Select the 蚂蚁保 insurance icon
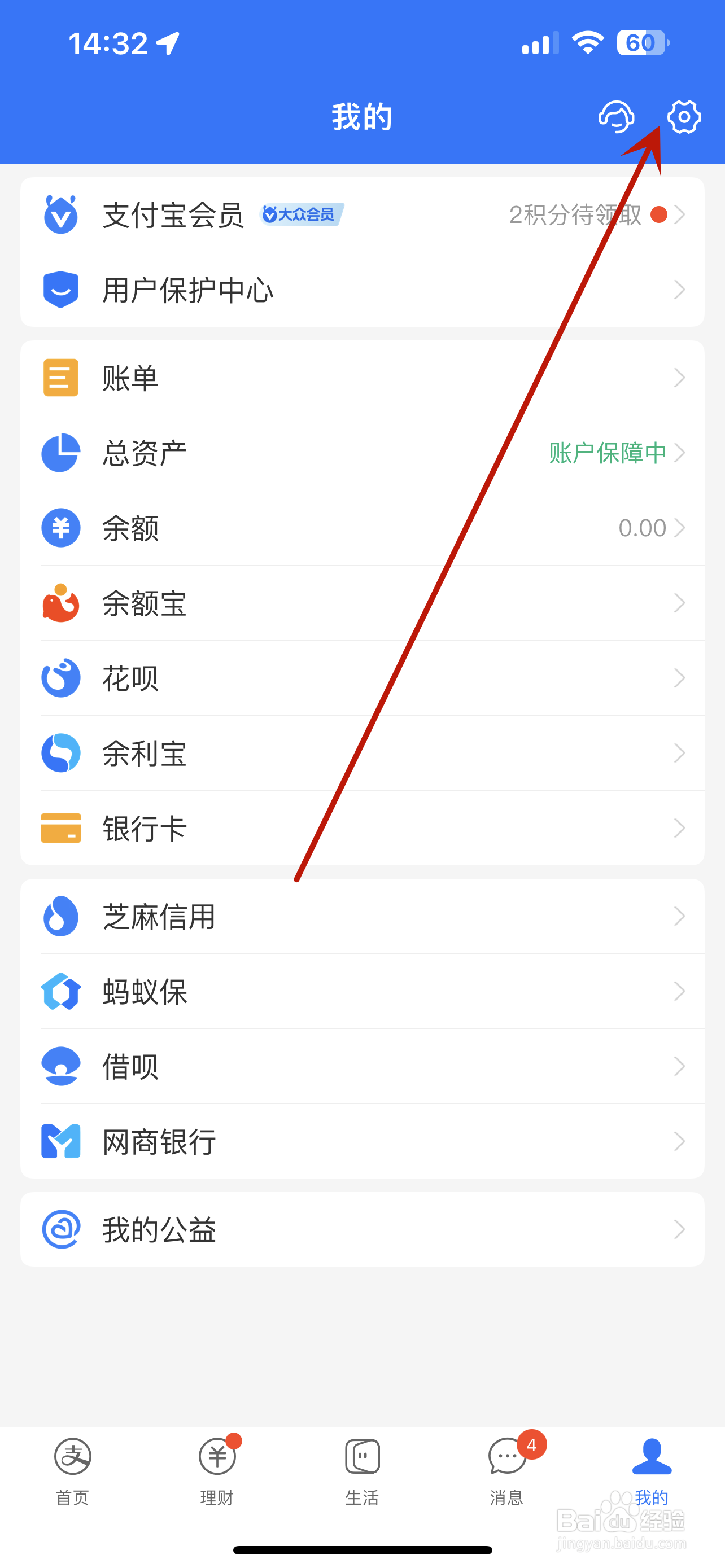 click(61, 992)
